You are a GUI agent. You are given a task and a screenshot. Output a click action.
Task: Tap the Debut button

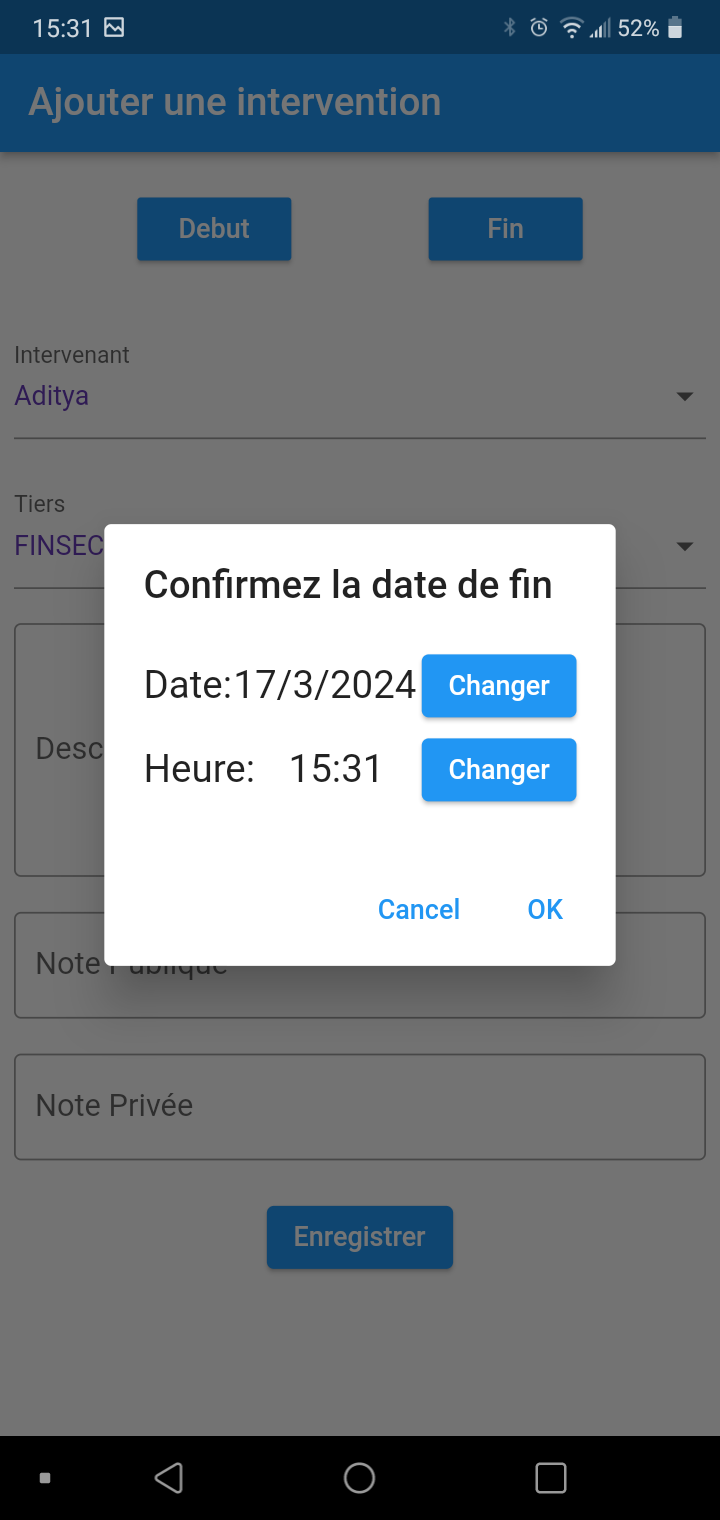[x=213, y=228]
